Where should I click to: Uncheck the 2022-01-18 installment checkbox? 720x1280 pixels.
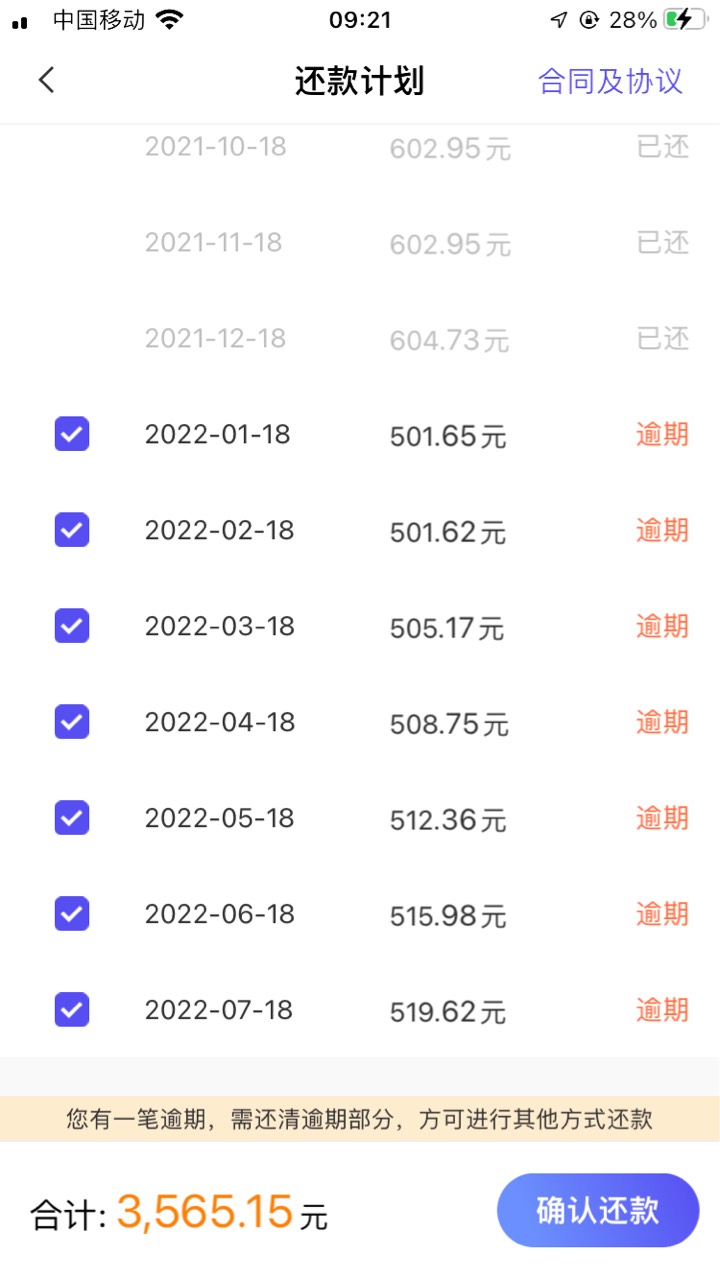pyautogui.click(x=72, y=434)
